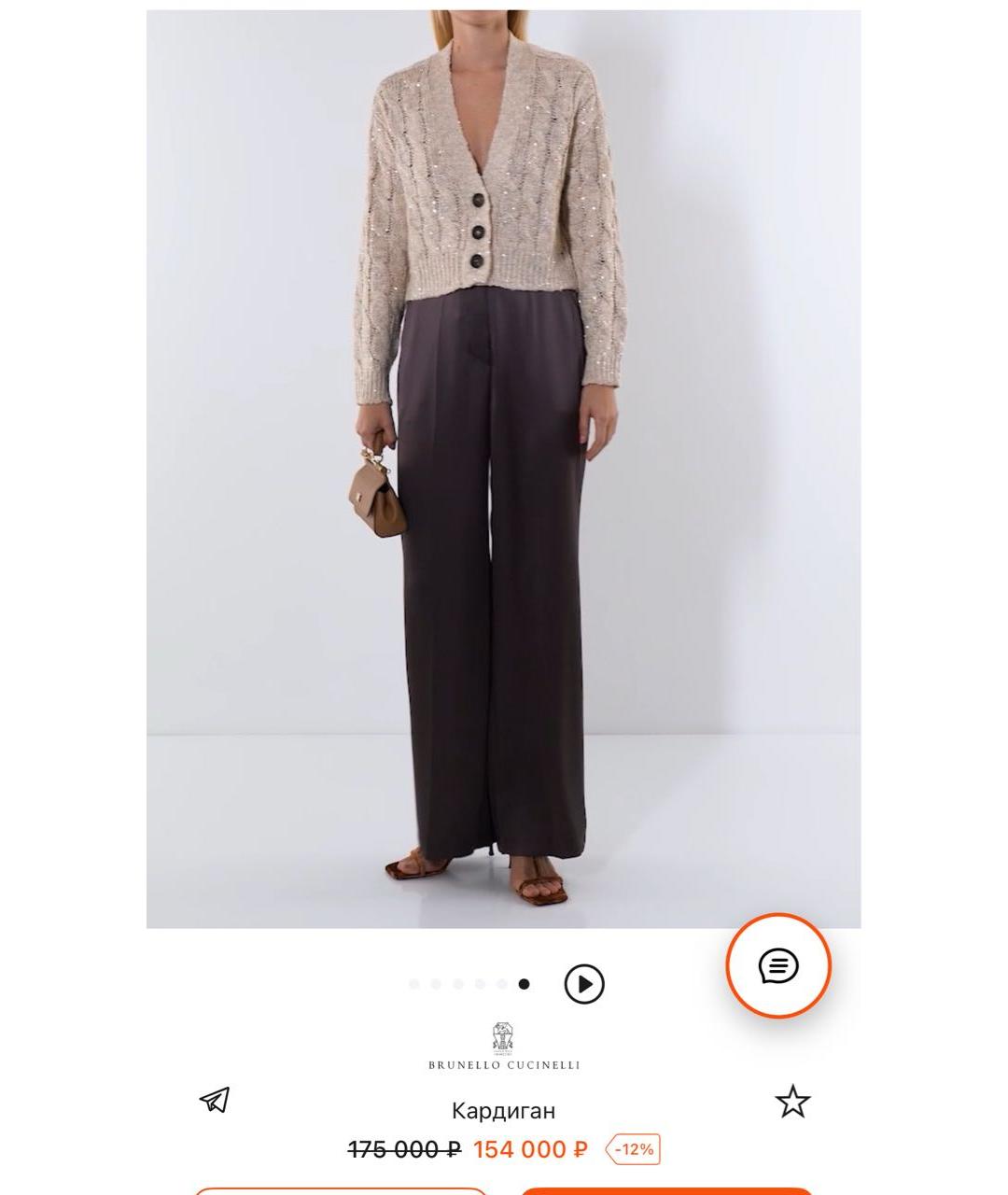Open the chat support bubble

click(x=778, y=965)
